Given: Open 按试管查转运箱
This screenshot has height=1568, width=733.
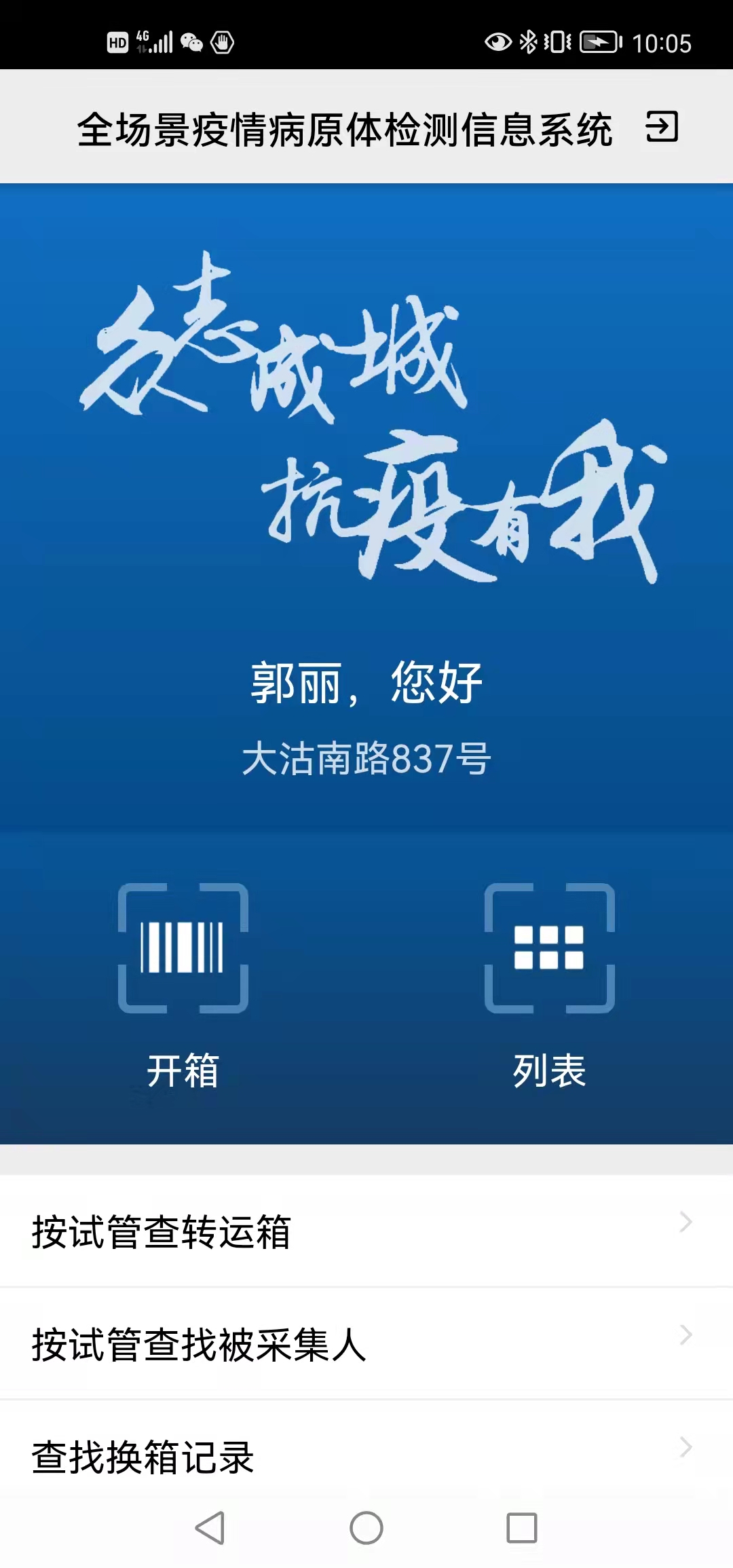Looking at the screenshot, I should (366, 1231).
